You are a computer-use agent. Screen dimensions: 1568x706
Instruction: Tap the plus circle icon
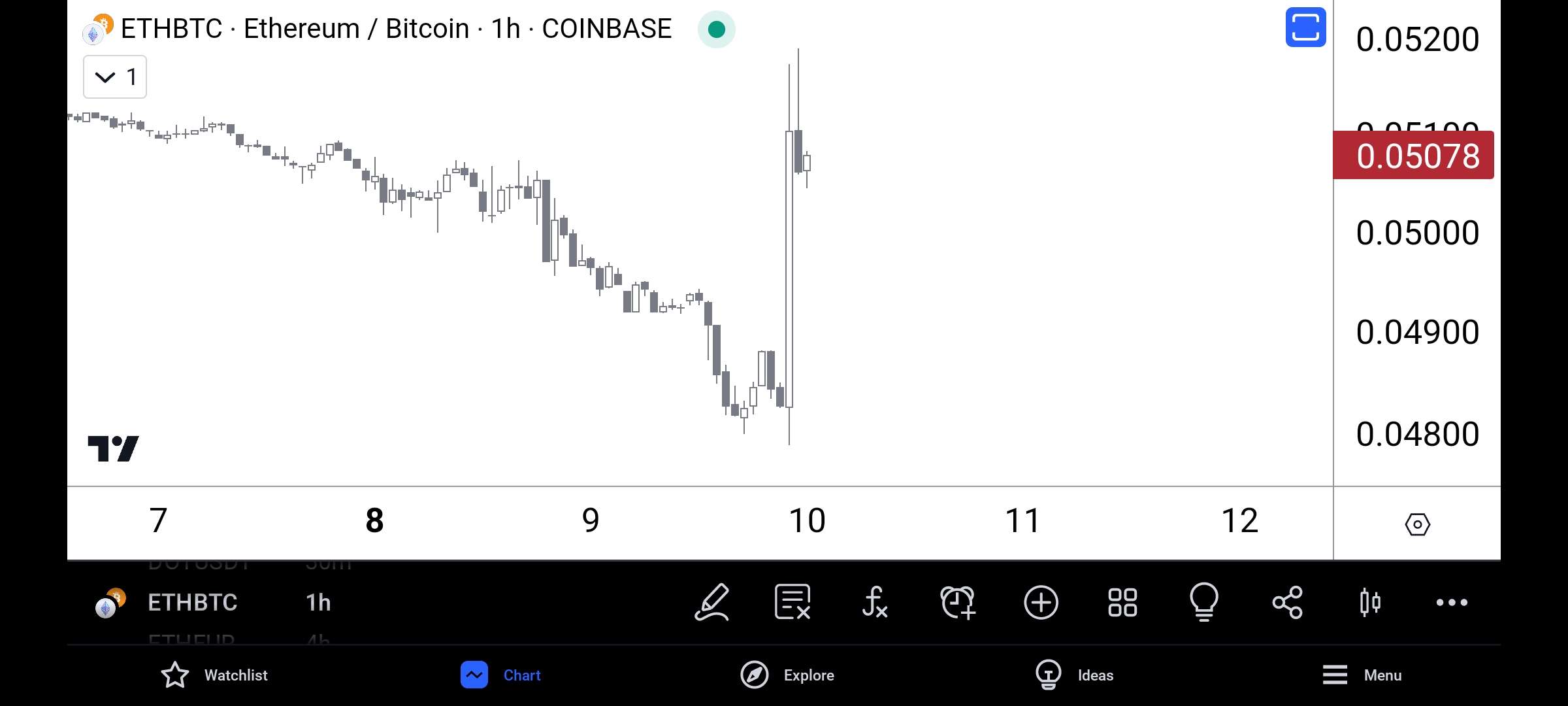(x=1041, y=602)
